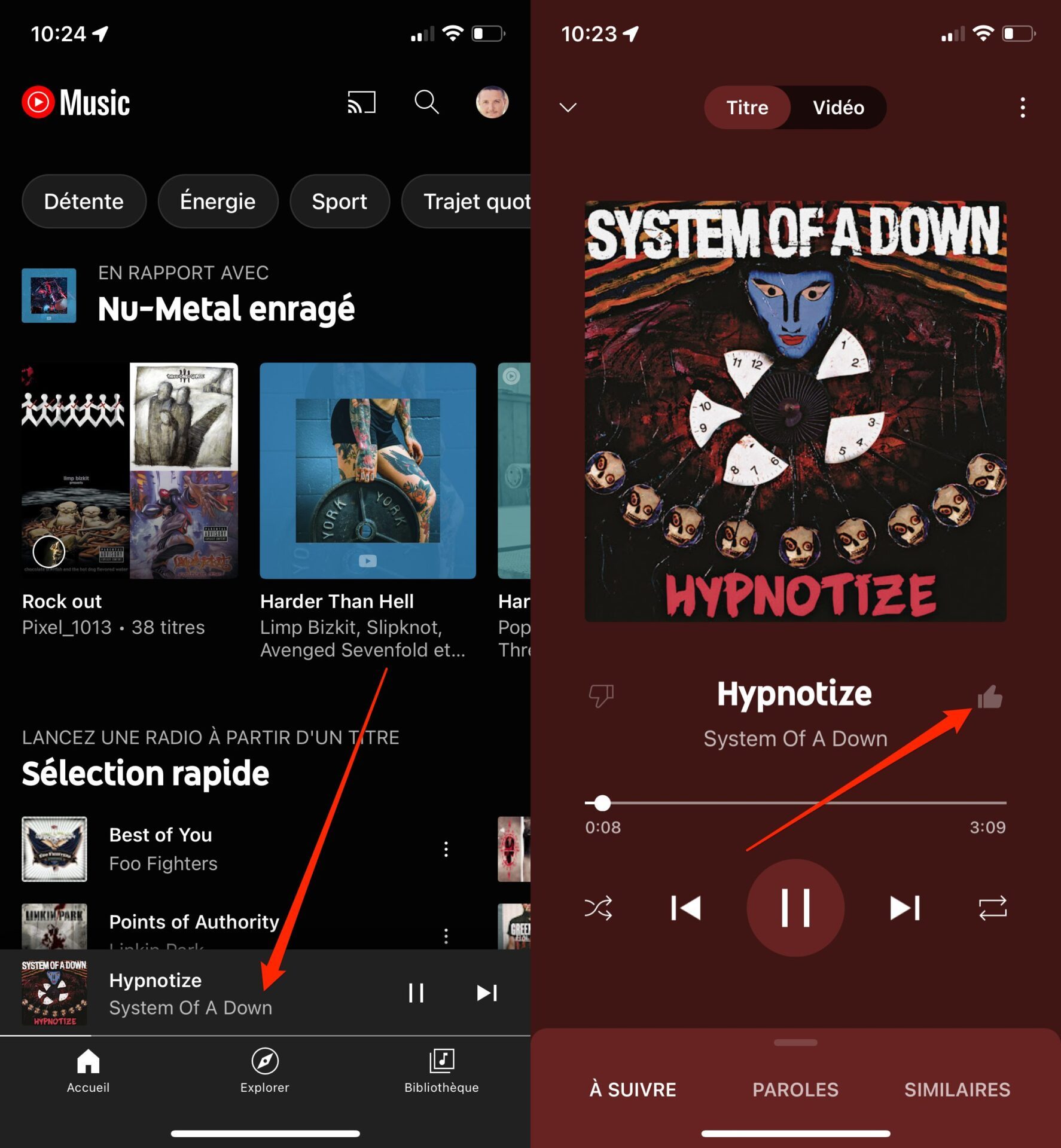Open the profile avatar
Screen dimensions: 1061x1148
coord(492,102)
